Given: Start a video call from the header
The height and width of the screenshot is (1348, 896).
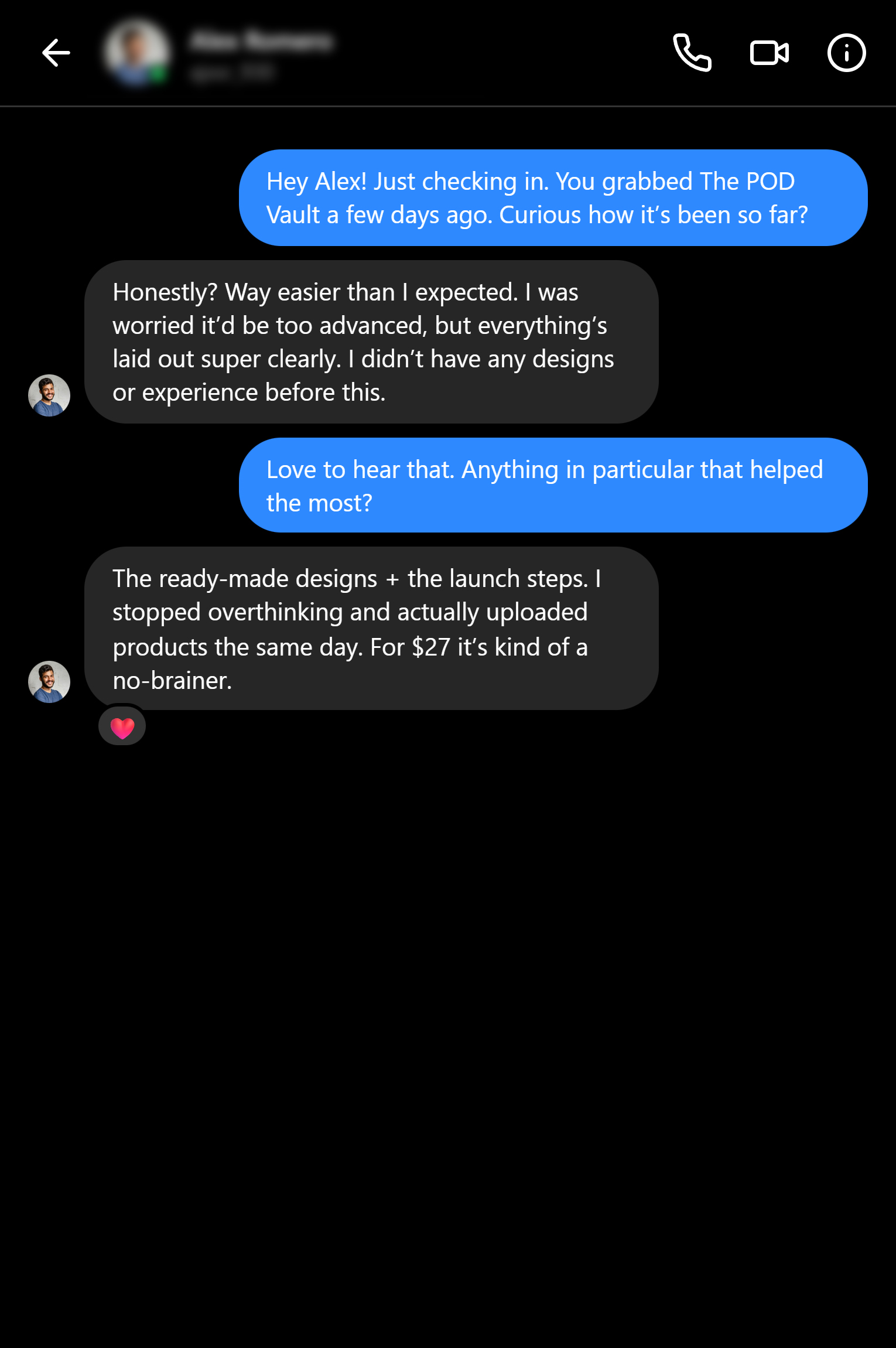Looking at the screenshot, I should (769, 53).
